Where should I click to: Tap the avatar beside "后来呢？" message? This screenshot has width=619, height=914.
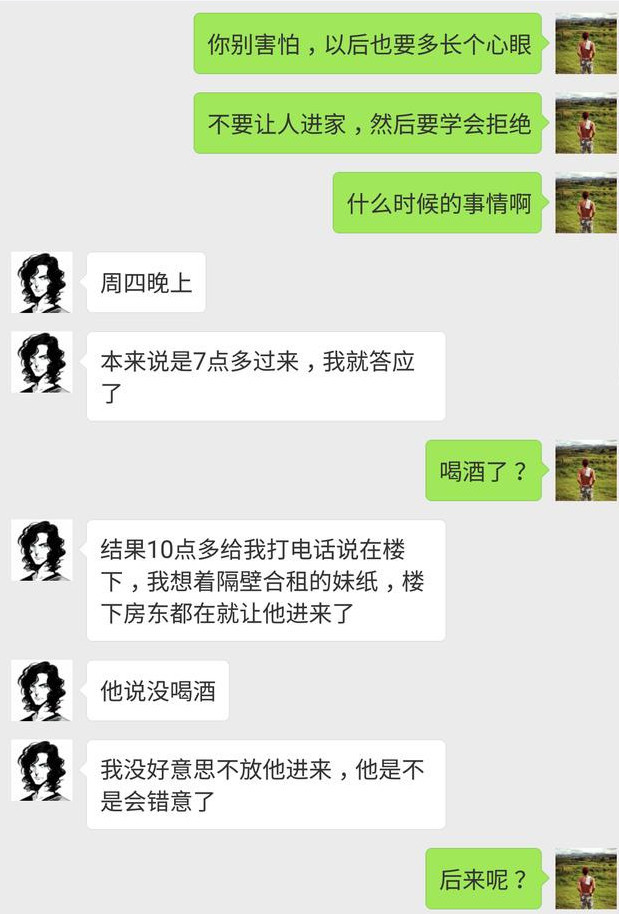click(586, 879)
